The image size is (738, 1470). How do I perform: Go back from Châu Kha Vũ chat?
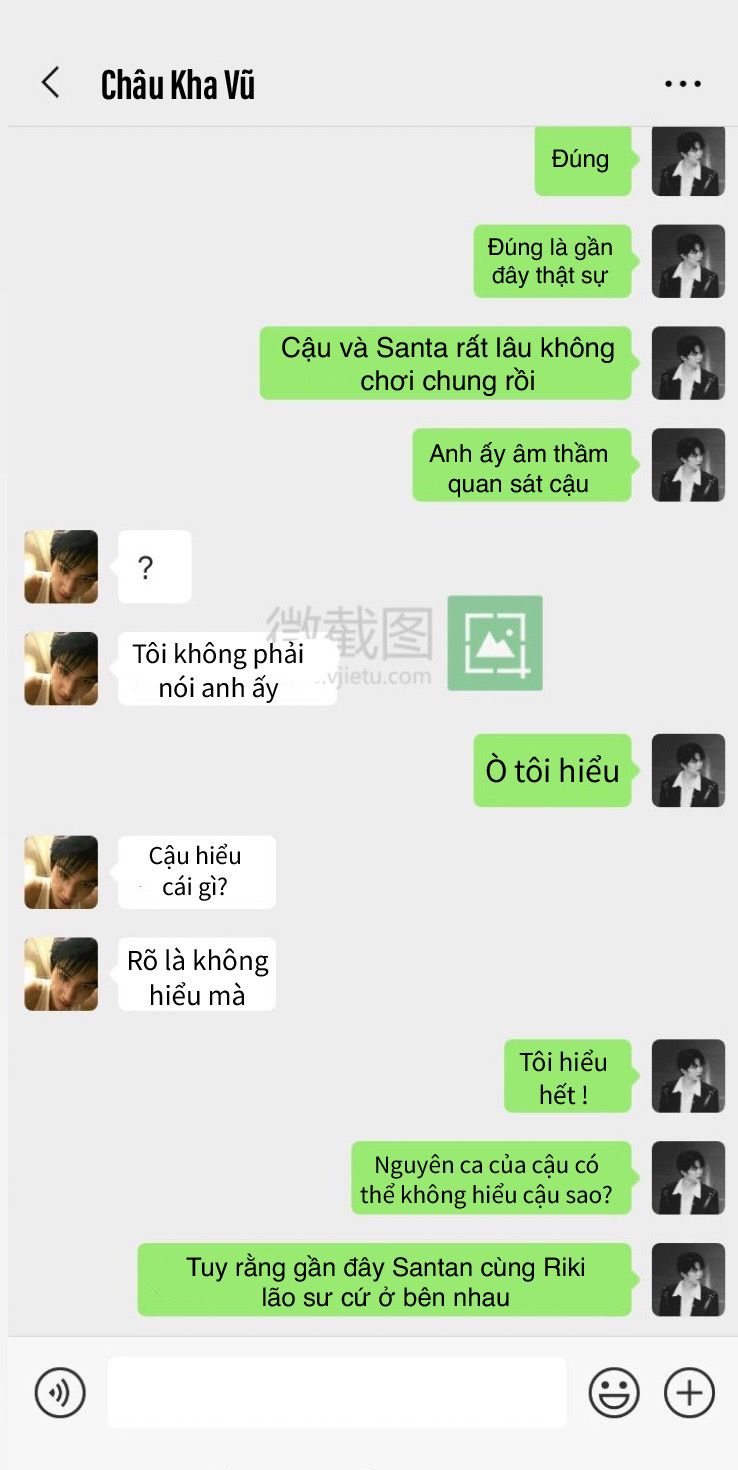click(x=50, y=83)
